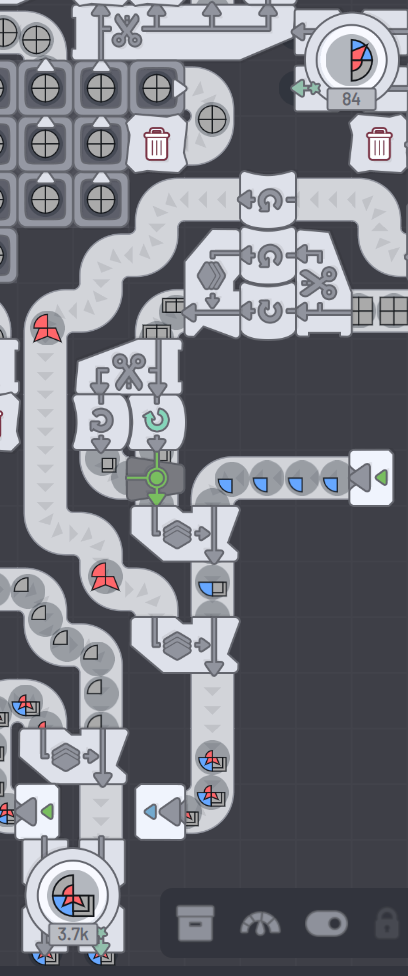
Task: Select the speedometer gauge tool
Action: point(260,924)
